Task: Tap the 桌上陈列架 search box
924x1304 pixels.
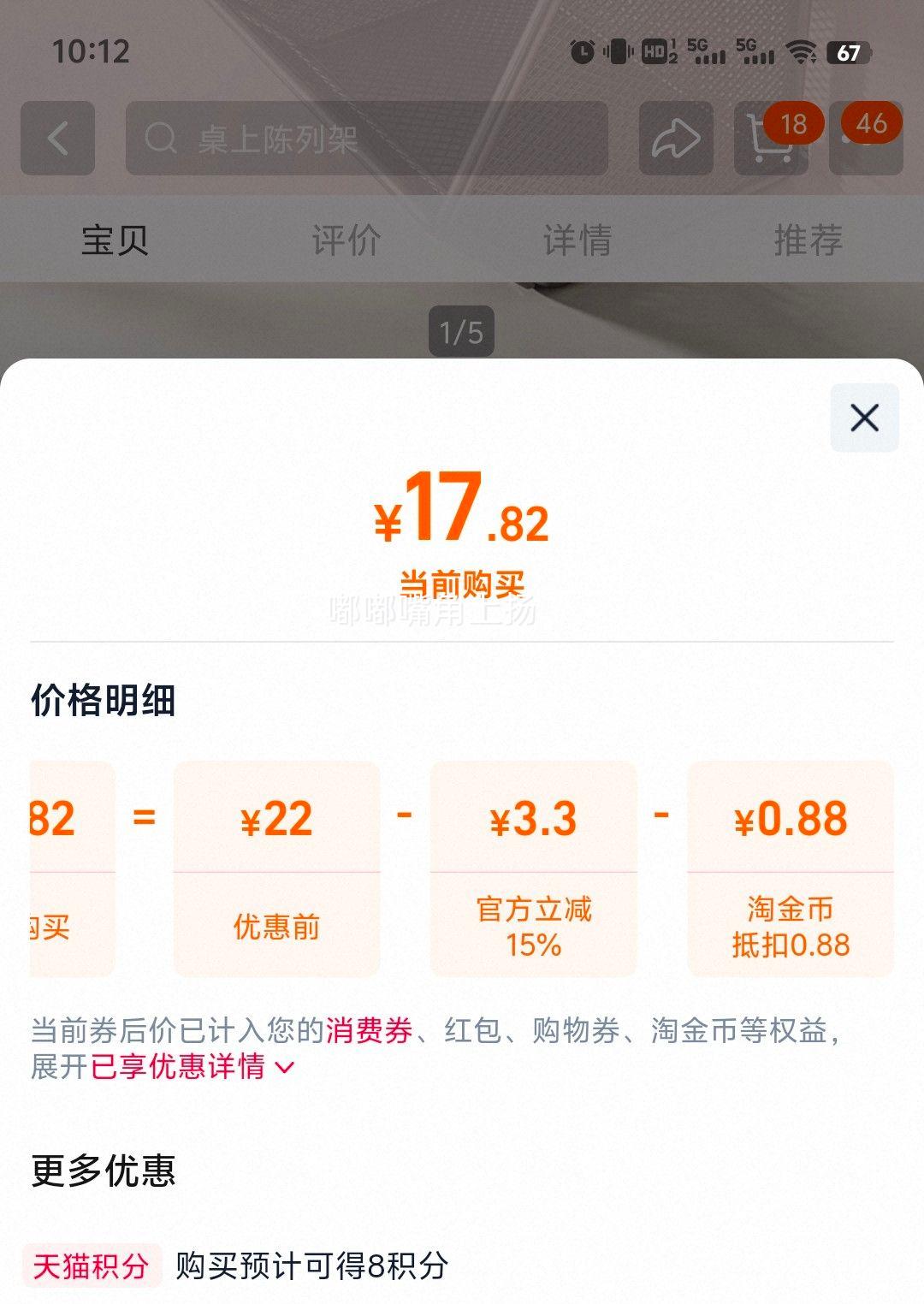Action: pyautogui.click(x=366, y=139)
